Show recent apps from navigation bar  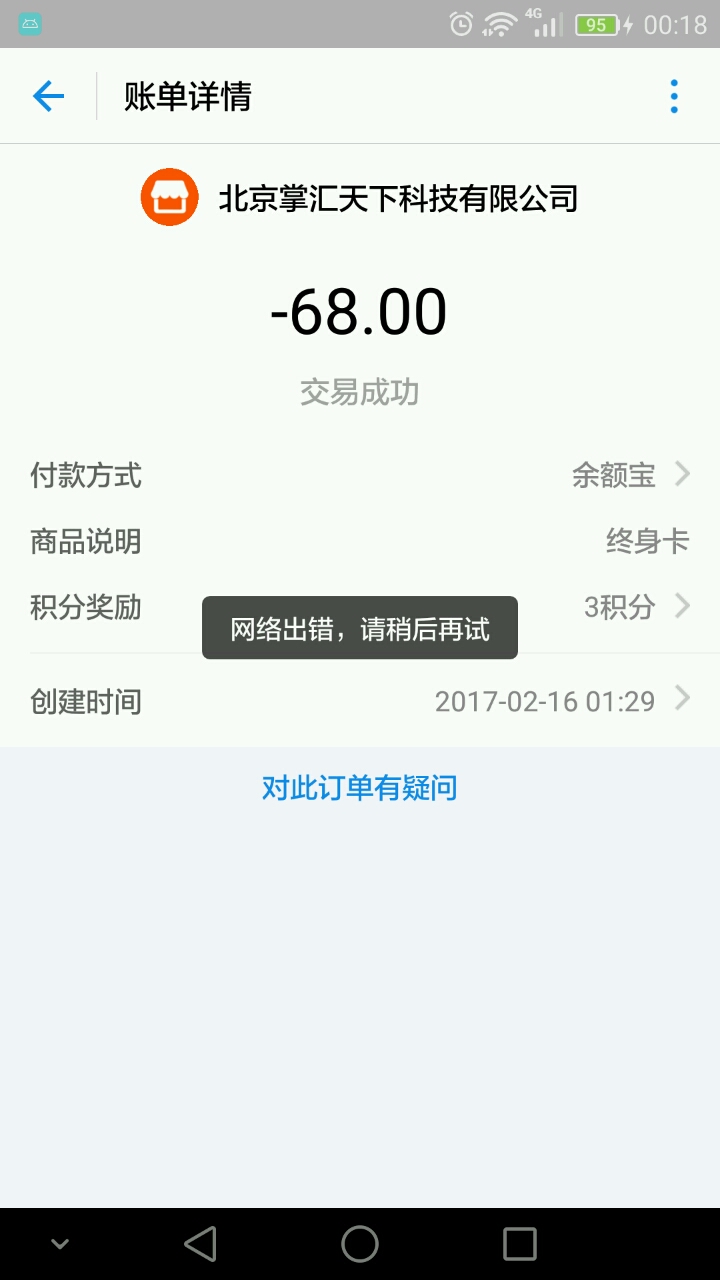pos(520,1244)
